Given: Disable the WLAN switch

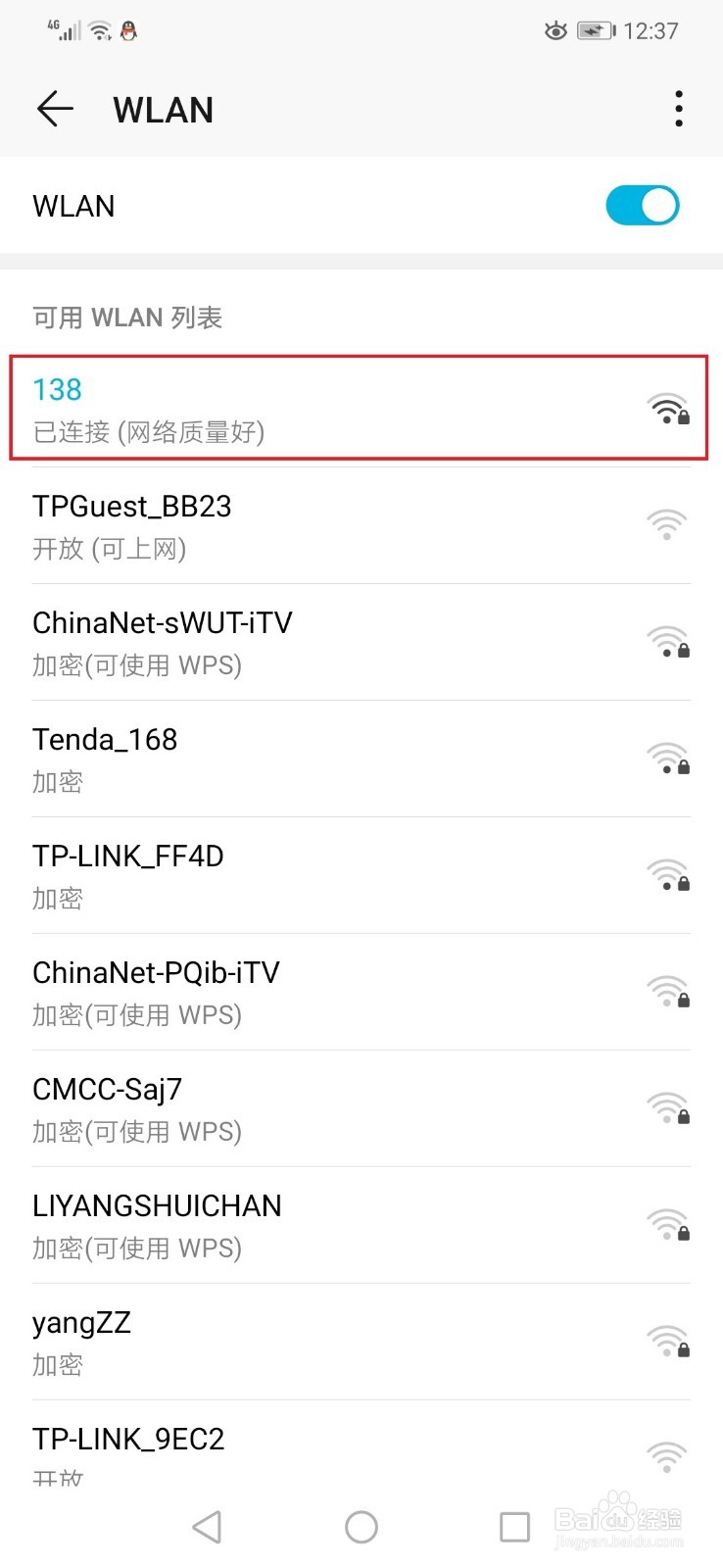Looking at the screenshot, I should (x=643, y=206).
